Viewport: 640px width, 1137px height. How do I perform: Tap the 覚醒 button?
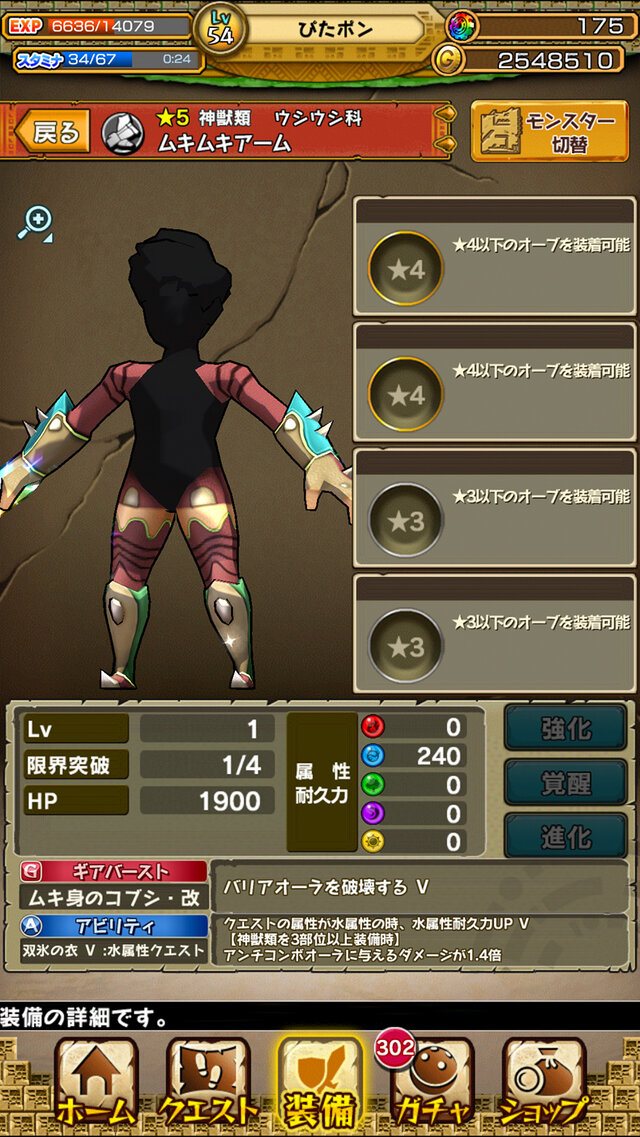[x=565, y=782]
